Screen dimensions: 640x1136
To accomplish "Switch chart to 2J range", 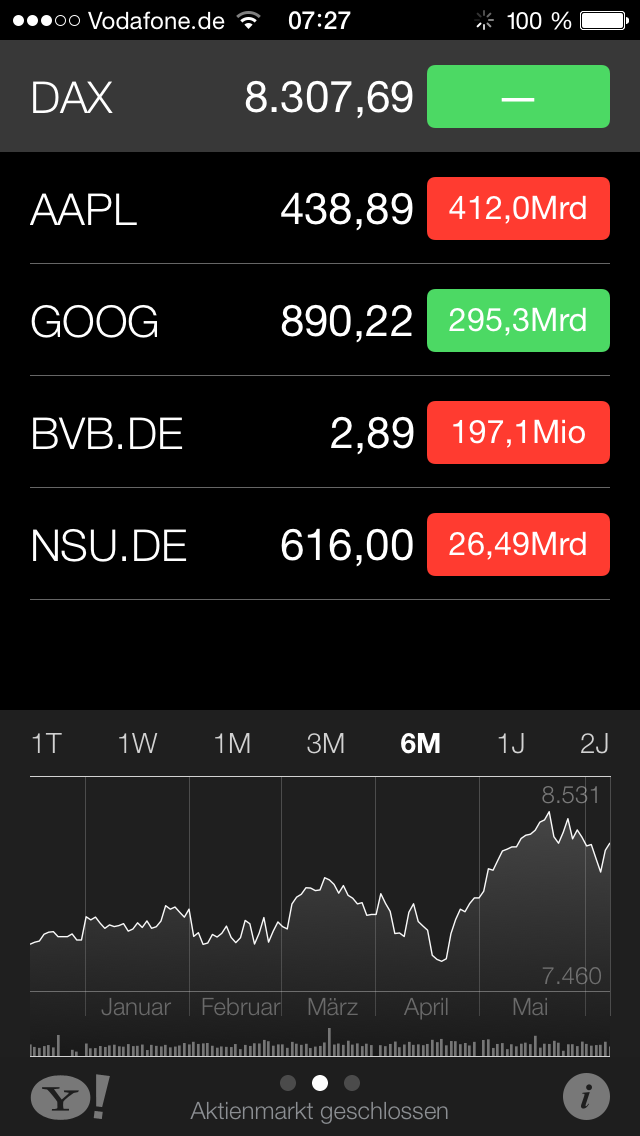I will click(x=595, y=744).
